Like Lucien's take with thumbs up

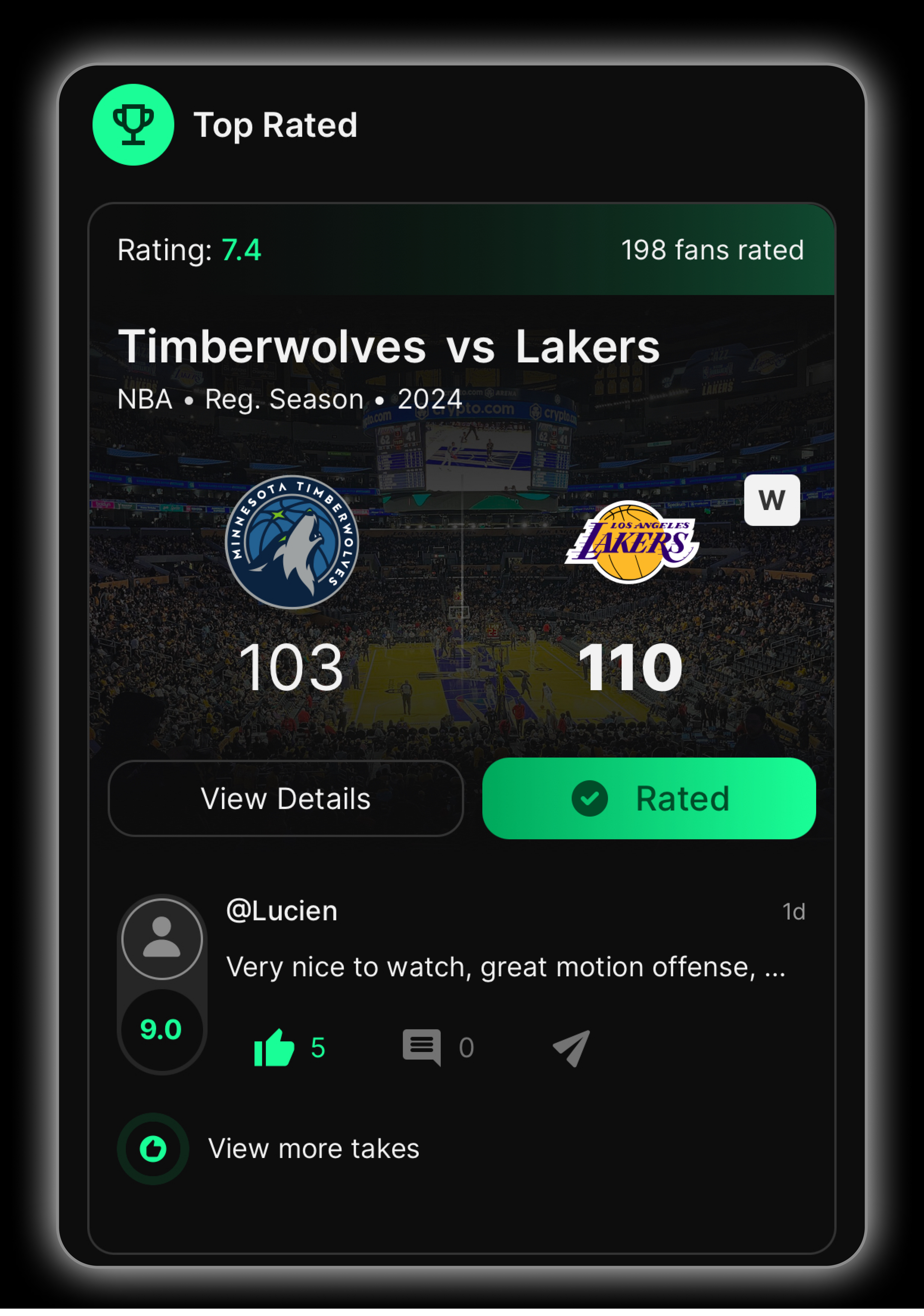(274, 1048)
